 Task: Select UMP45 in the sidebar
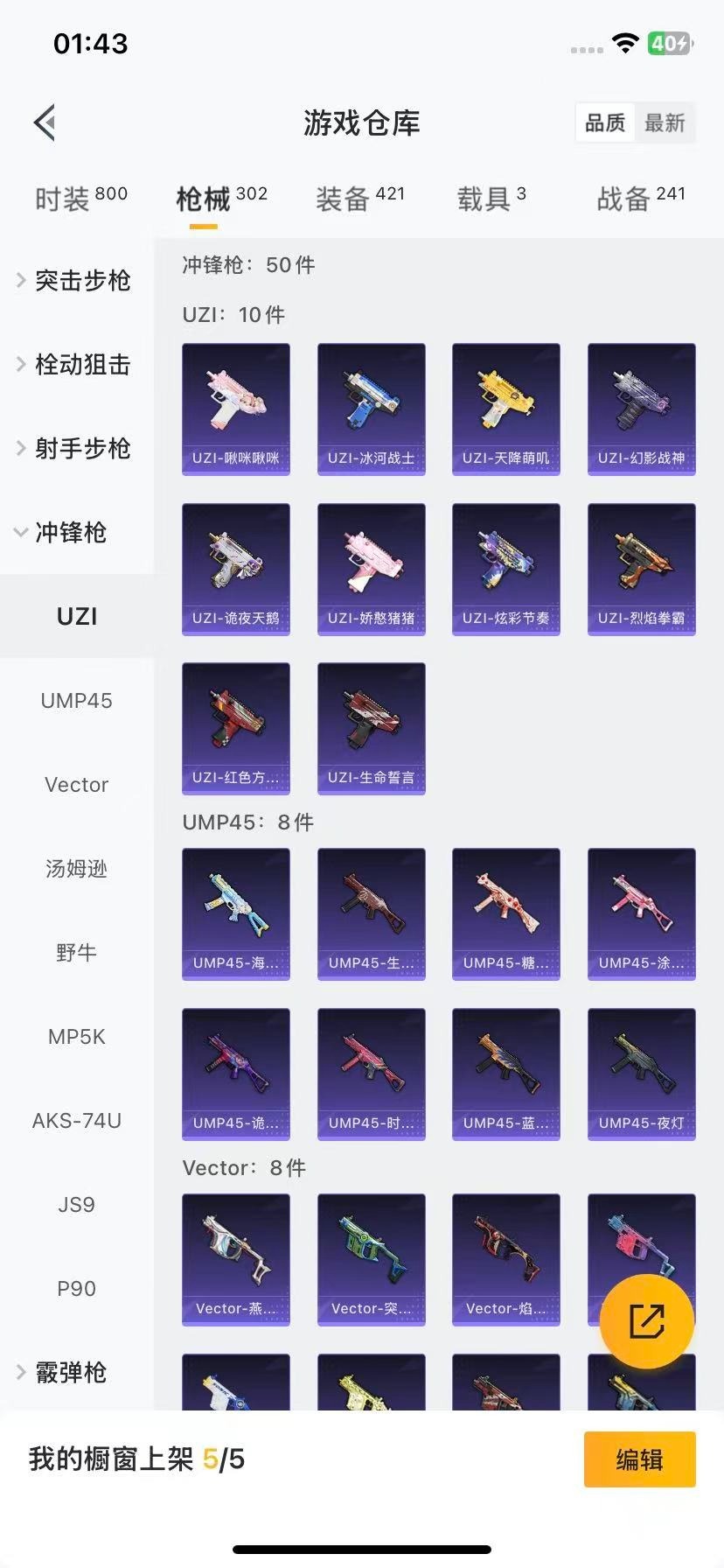76,700
